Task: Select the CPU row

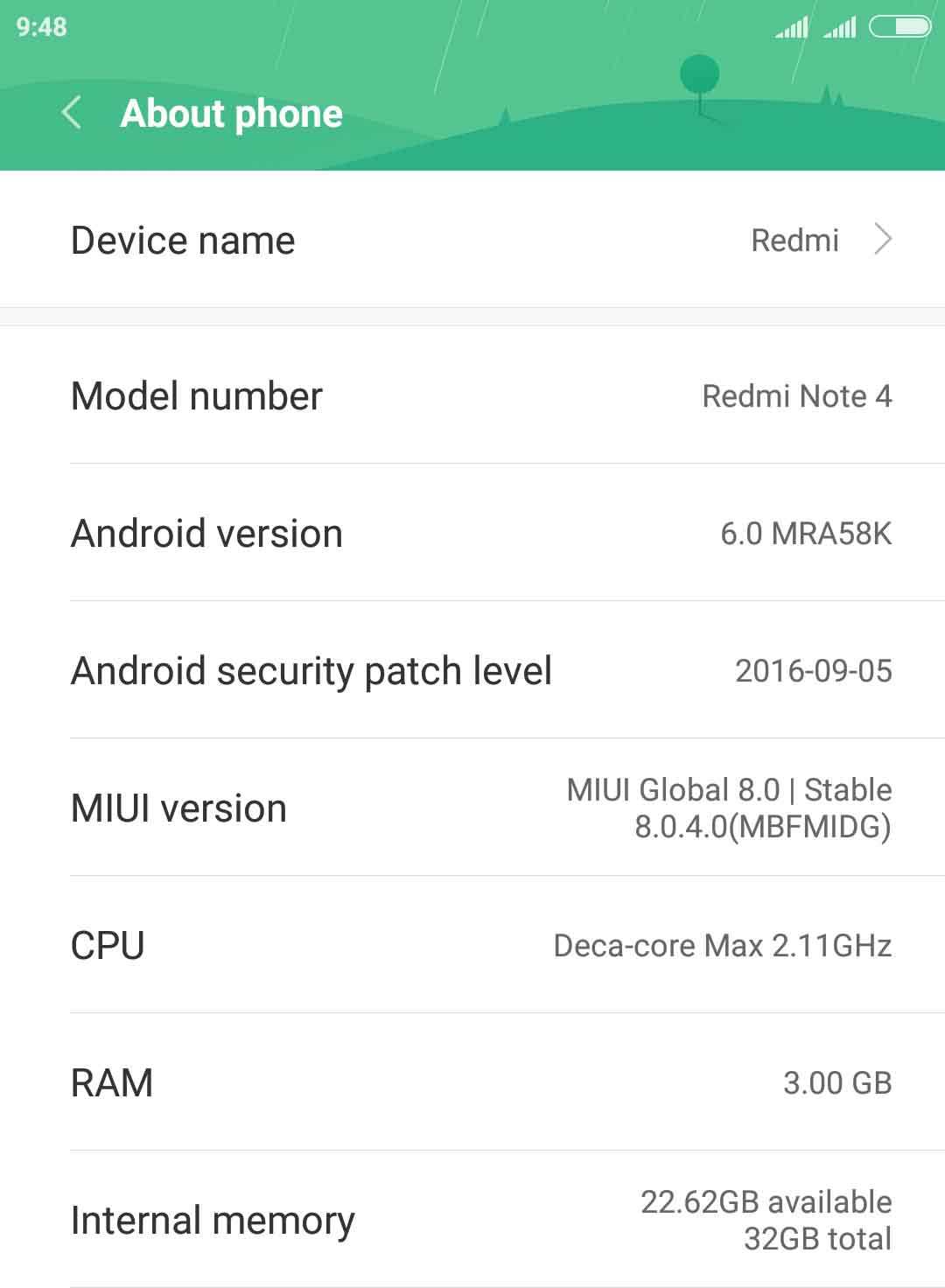Action: click(472, 945)
